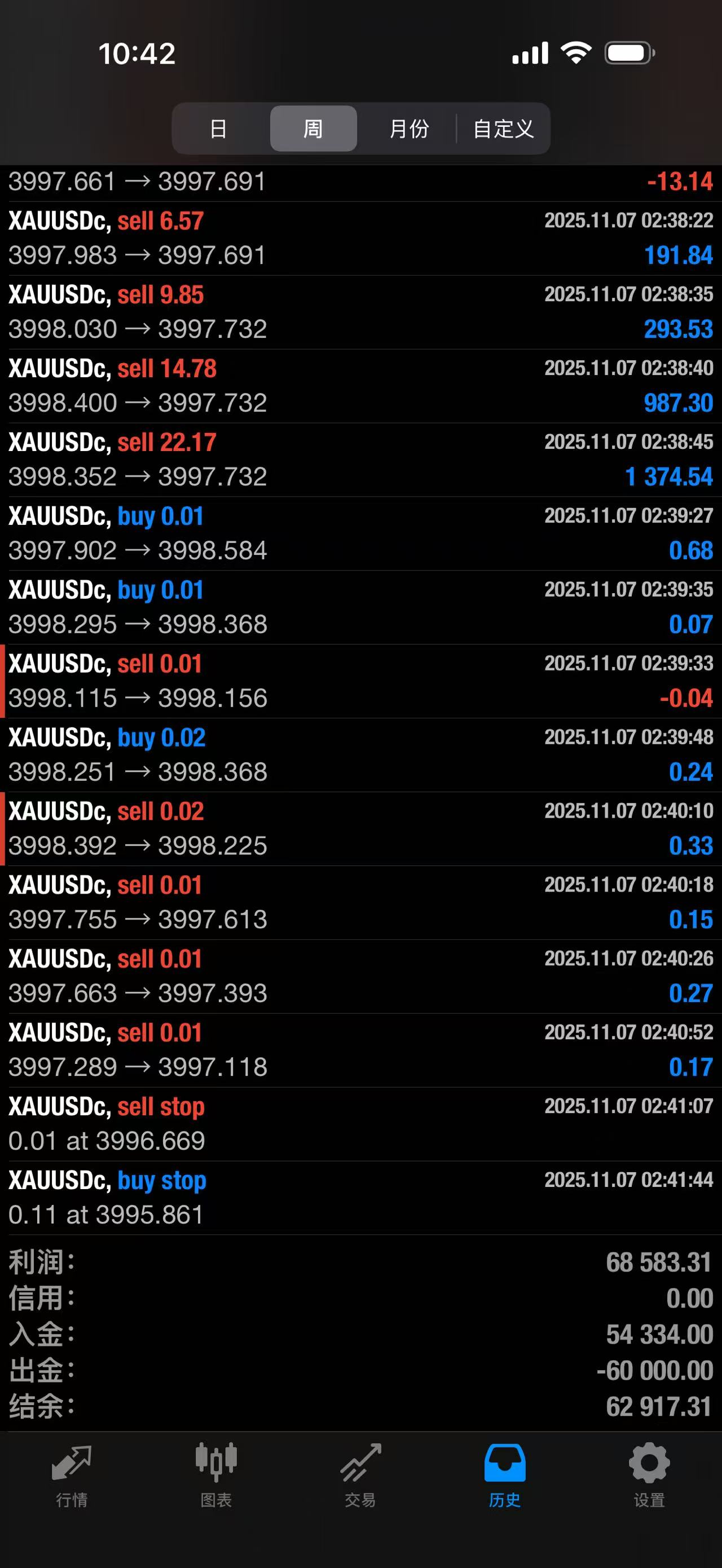
Task: Choose the 自定义 custom period
Action: (x=504, y=129)
